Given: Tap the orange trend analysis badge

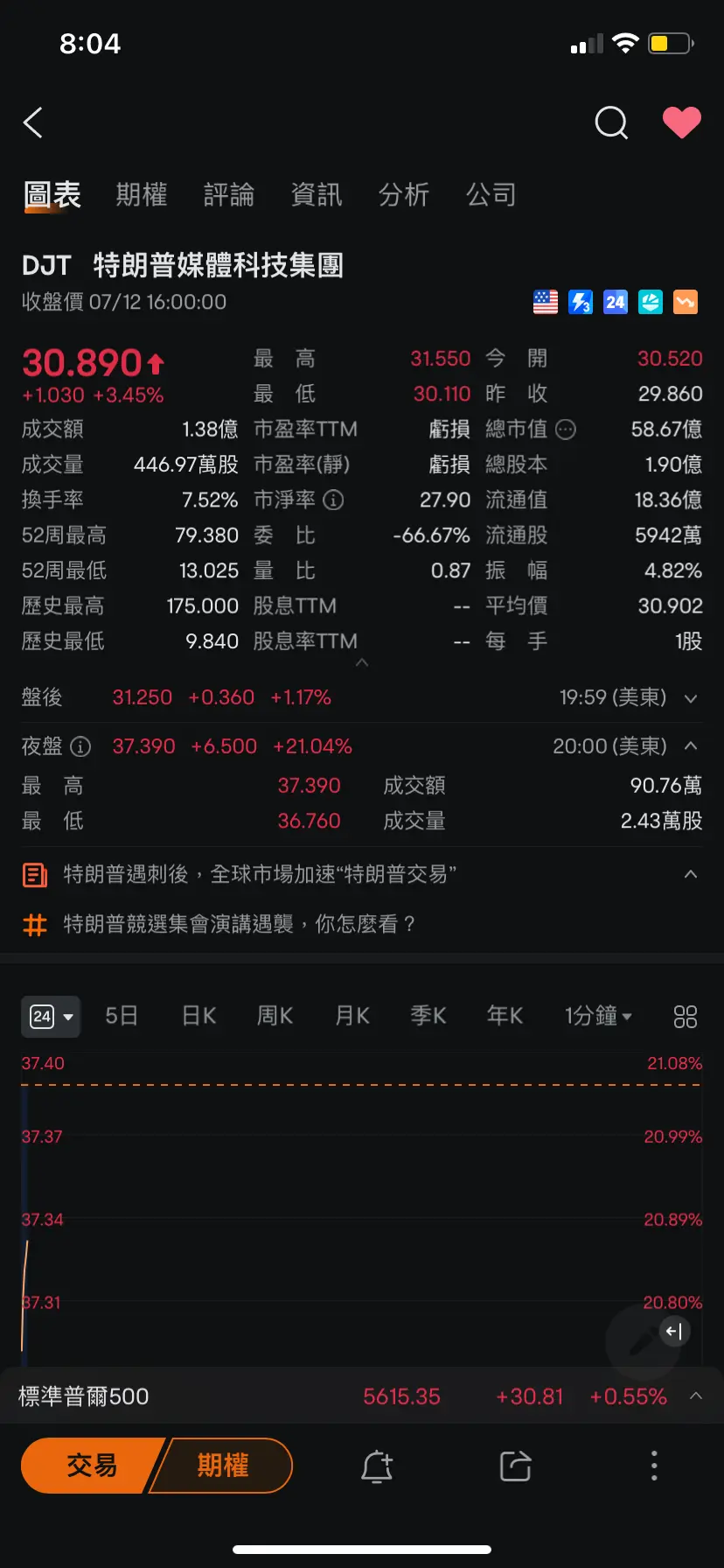Looking at the screenshot, I should click(x=685, y=302).
